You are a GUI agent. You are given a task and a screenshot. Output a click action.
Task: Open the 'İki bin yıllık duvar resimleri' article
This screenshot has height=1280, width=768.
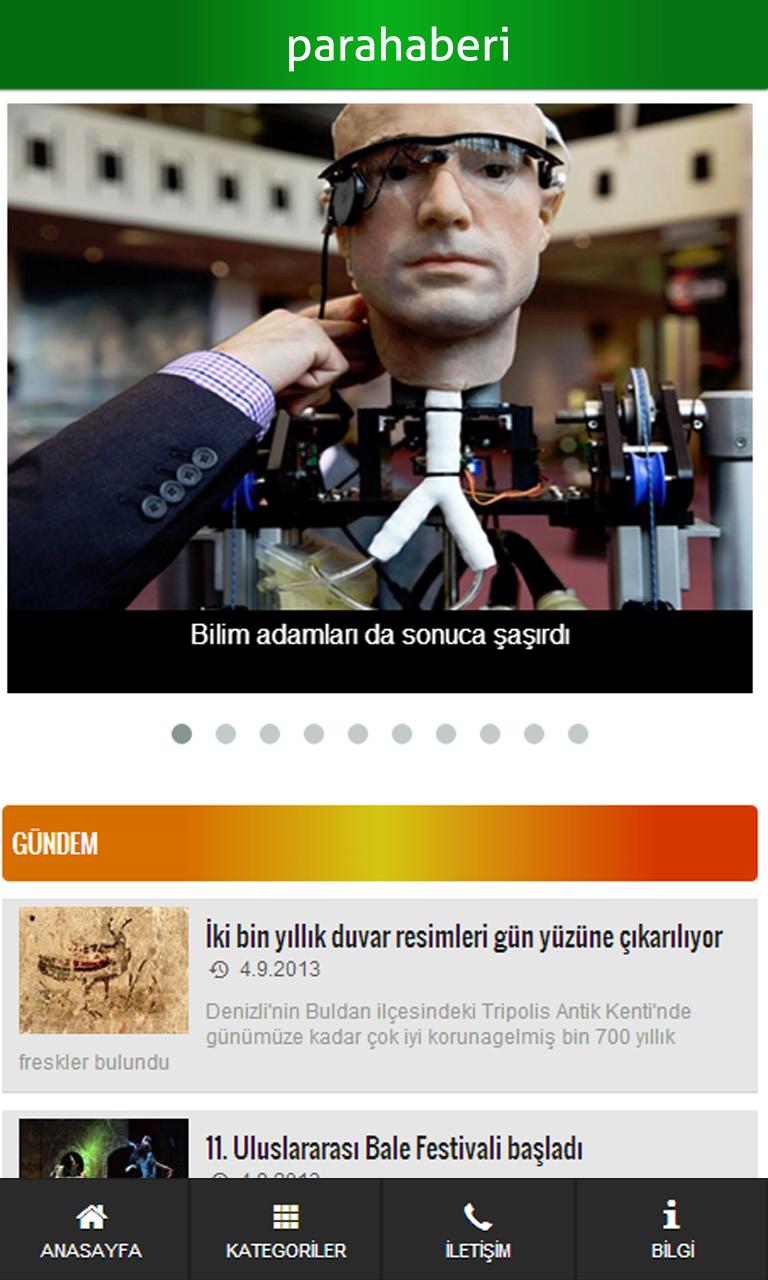tap(463, 938)
